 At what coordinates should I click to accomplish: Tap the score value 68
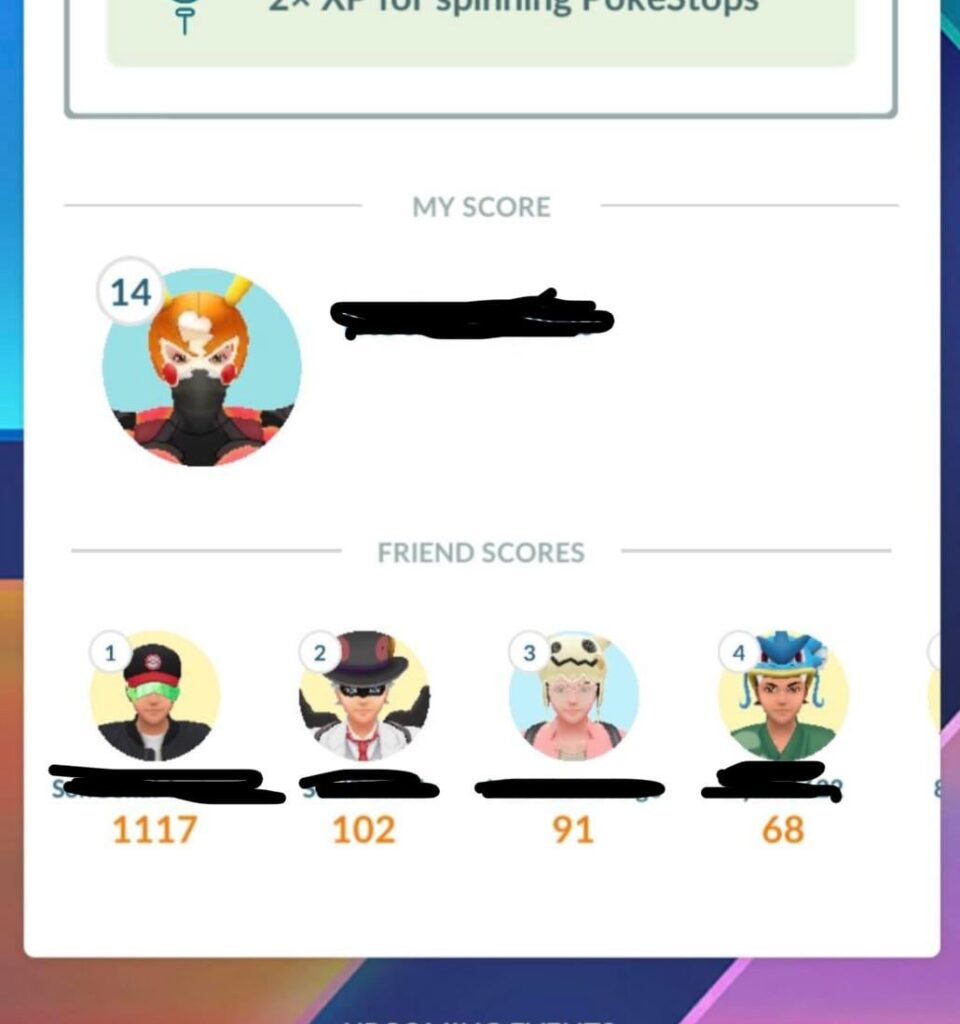point(781,829)
